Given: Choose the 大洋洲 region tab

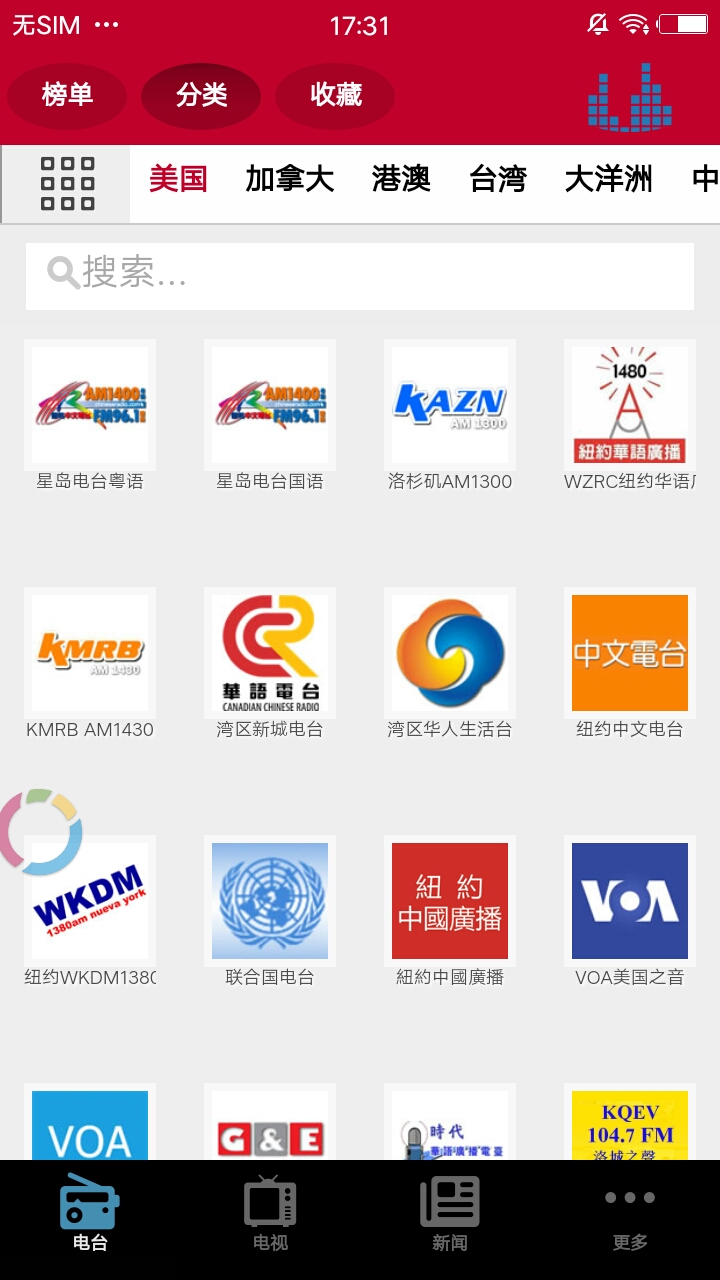Looking at the screenshot, I should (608, 180).
